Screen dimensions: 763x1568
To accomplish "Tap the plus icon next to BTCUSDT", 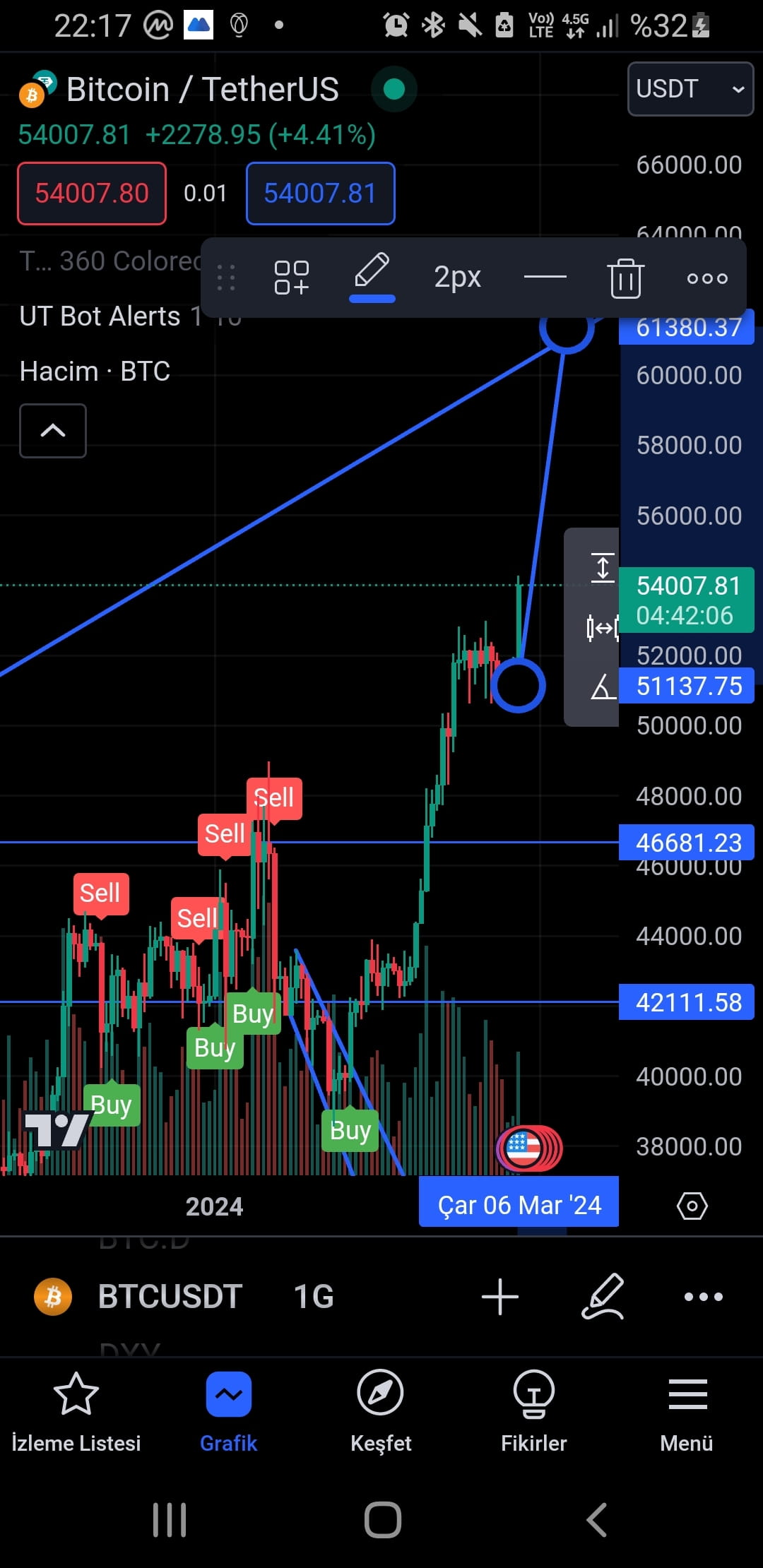I will pos(500,1297).
